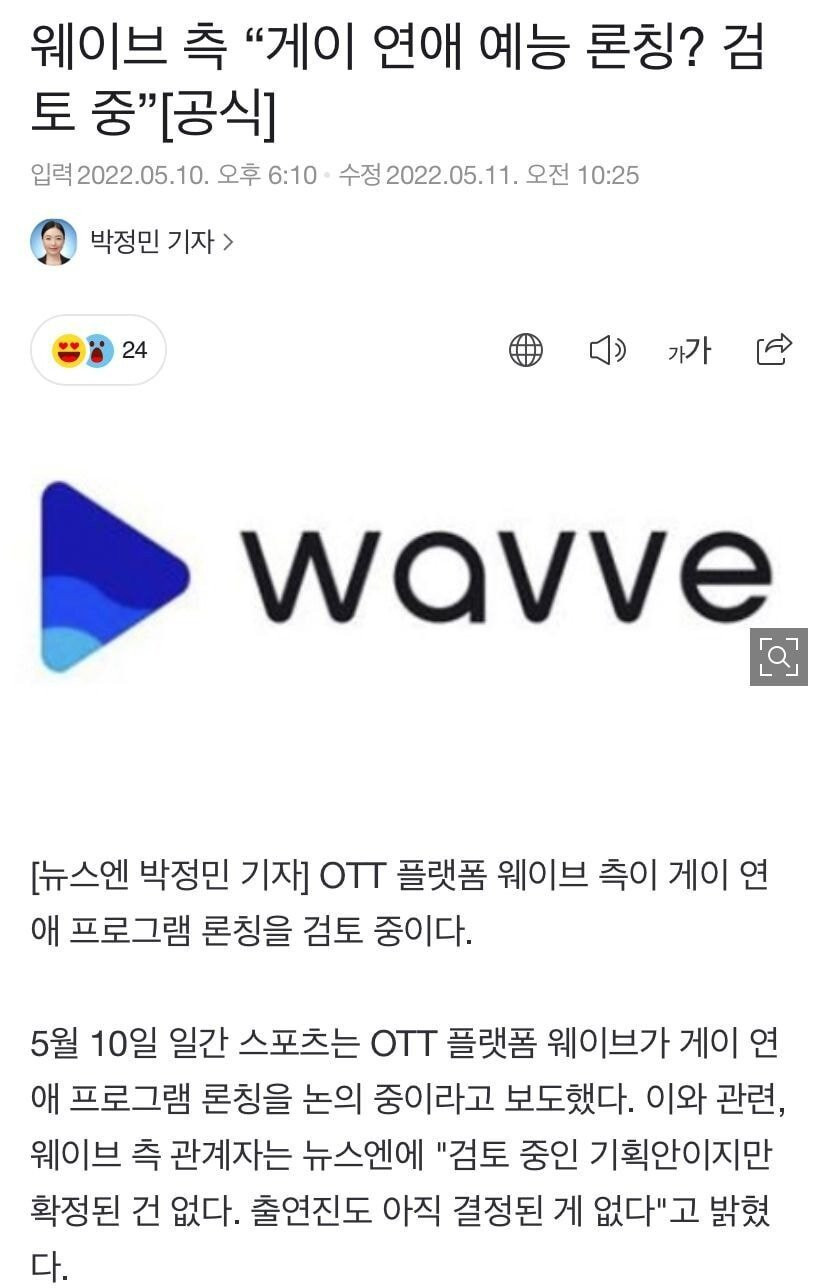This screenshot has height=1288, width=828.
Task: Share this article
Action: click(774, 349)
